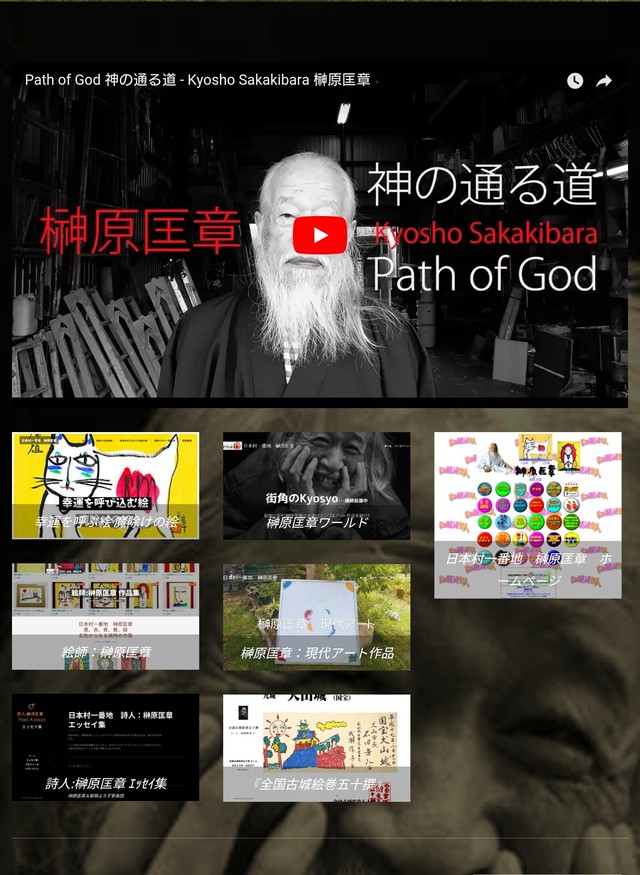The width and height of the screenshot is (640, 875).
Task: Open the 全国古城絵巻五十撰 tile
Action: pyautogui.click(x=316, y=747)
